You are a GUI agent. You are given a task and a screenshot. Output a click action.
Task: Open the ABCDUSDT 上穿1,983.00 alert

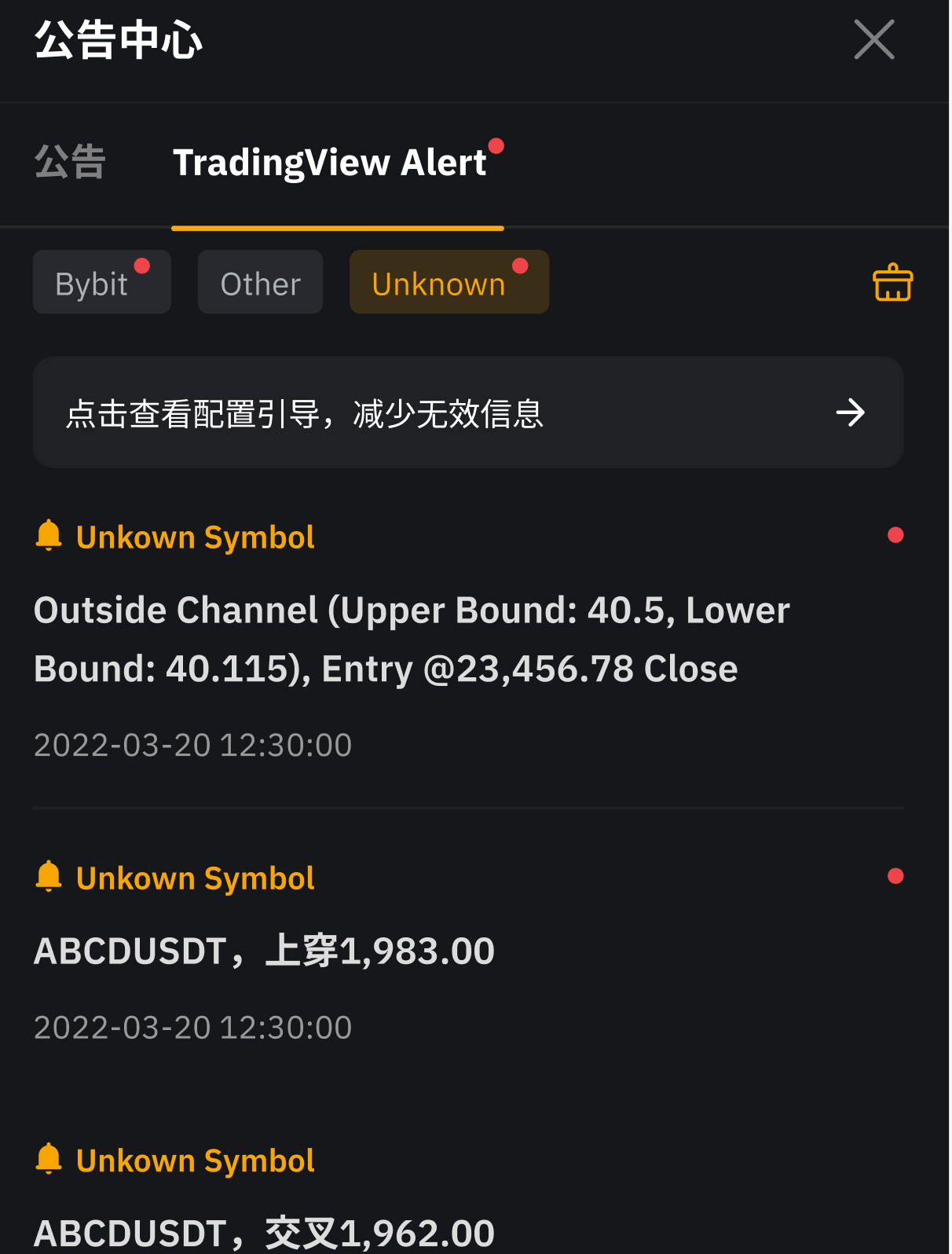click(264, 951)
